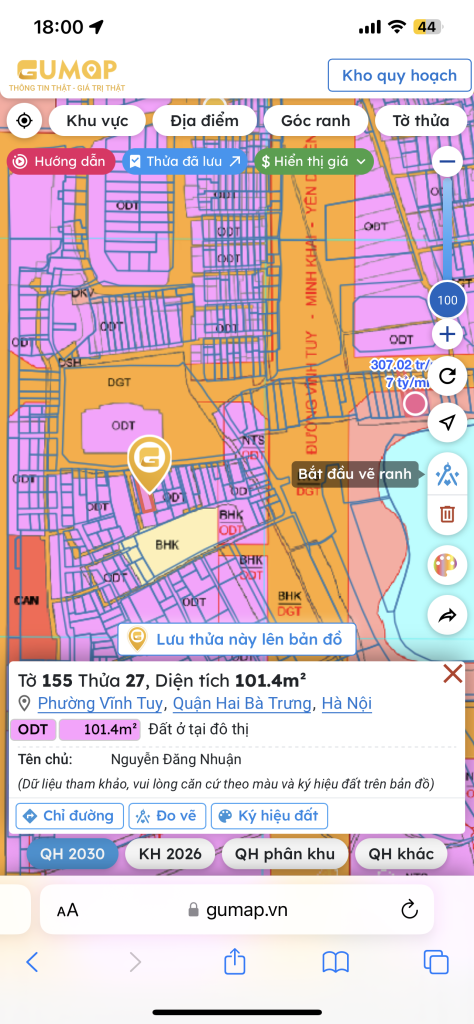Start drawing boundary with compass icon

point(447,473)
